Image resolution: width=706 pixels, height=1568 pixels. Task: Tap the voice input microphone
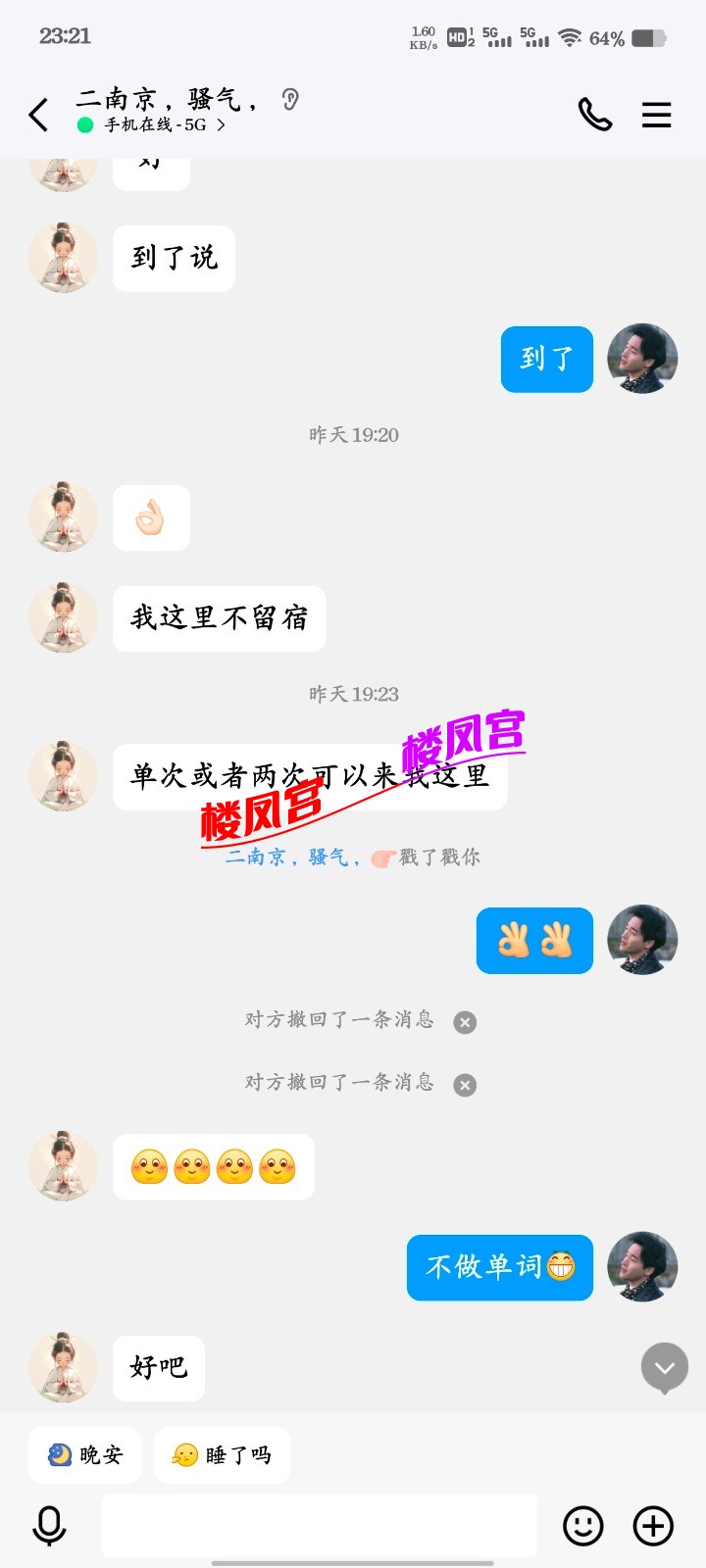tap(49, 1526)
